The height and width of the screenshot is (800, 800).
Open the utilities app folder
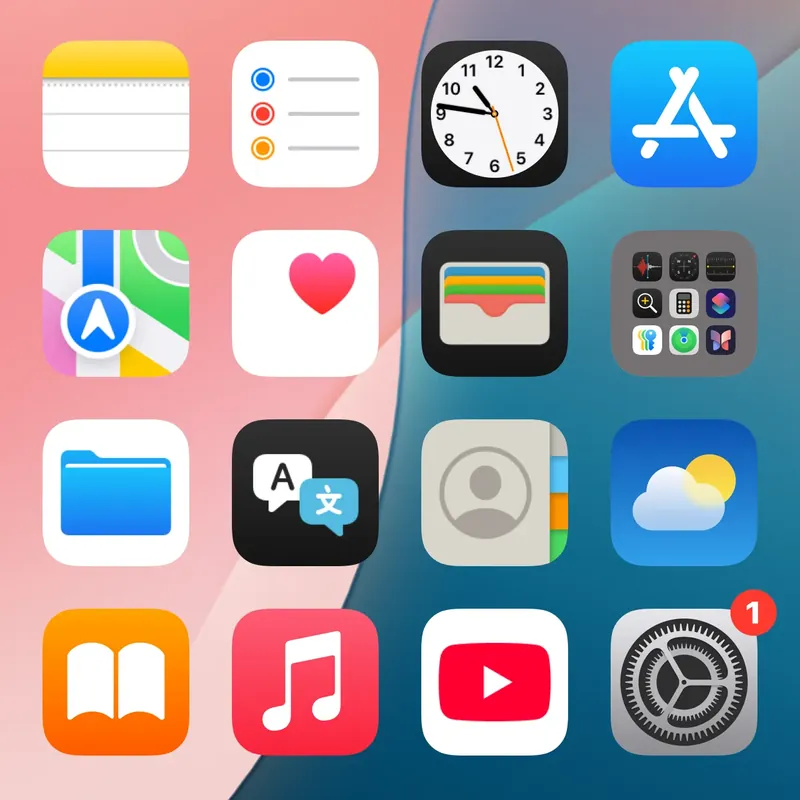[684, 303]
